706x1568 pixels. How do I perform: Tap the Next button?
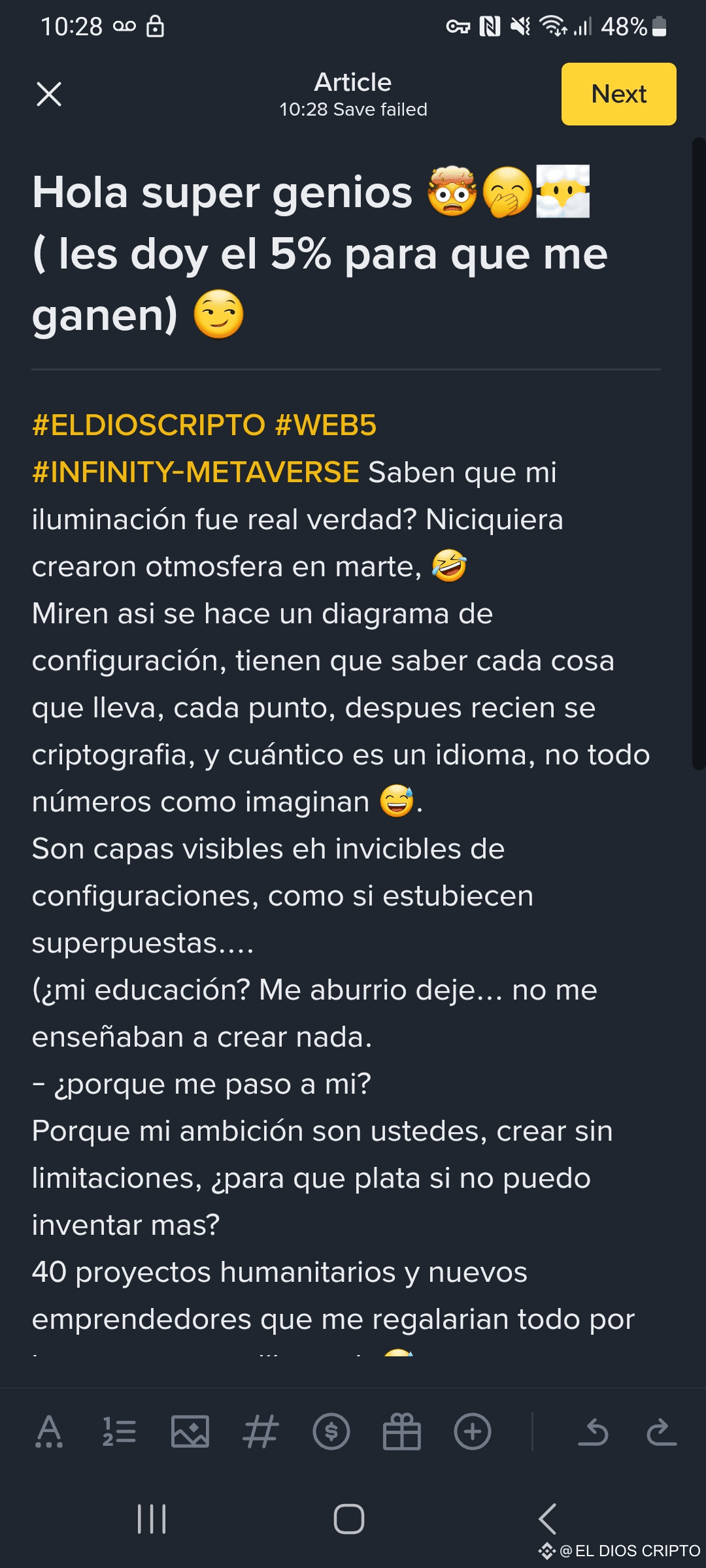point(618,94)
